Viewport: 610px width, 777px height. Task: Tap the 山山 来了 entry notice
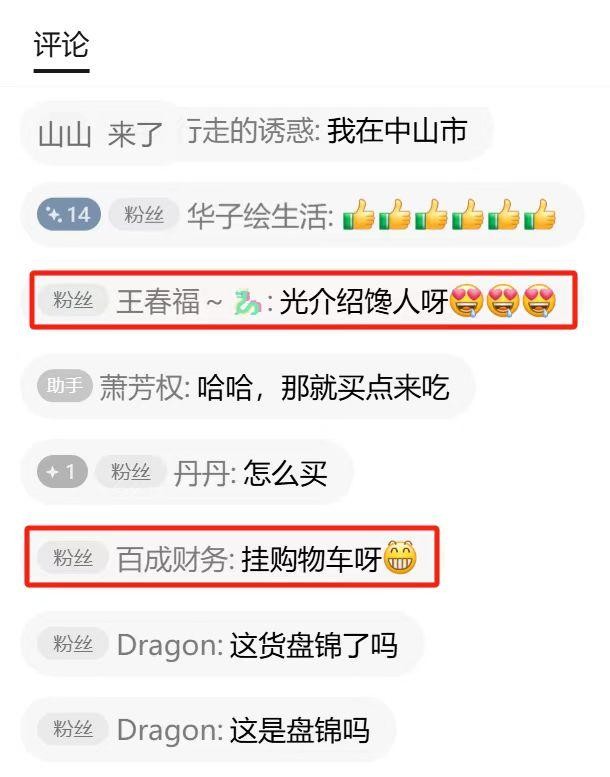(100, 133)
